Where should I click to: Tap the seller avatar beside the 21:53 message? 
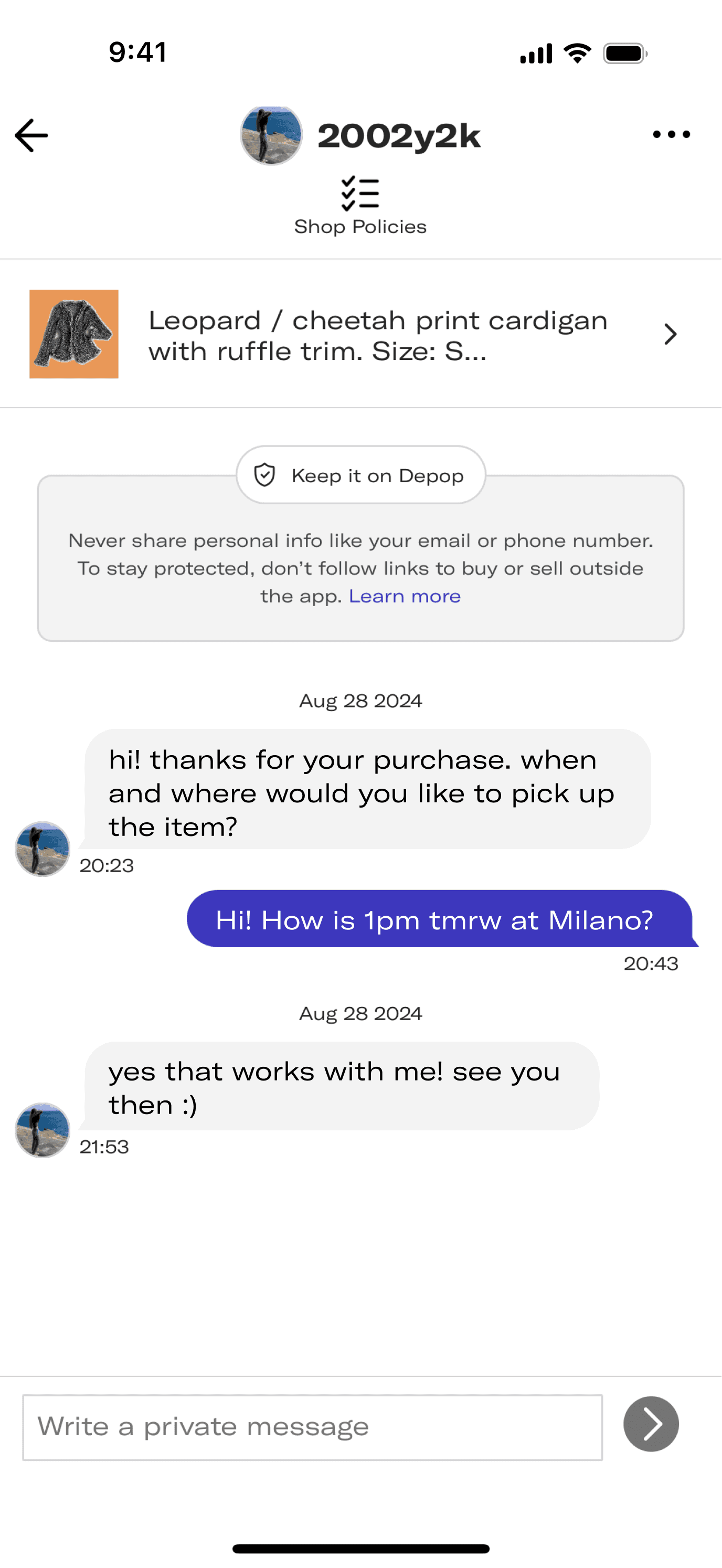tap(43, 1130)
